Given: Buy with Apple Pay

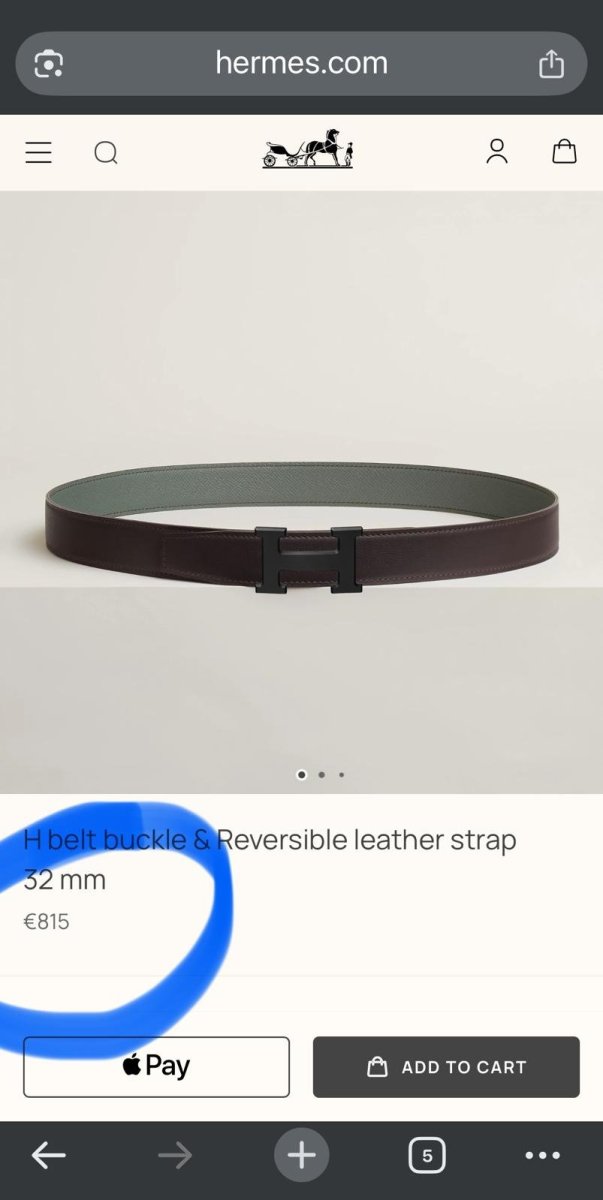Looking at the screenshot, I should coord(156,1067).
